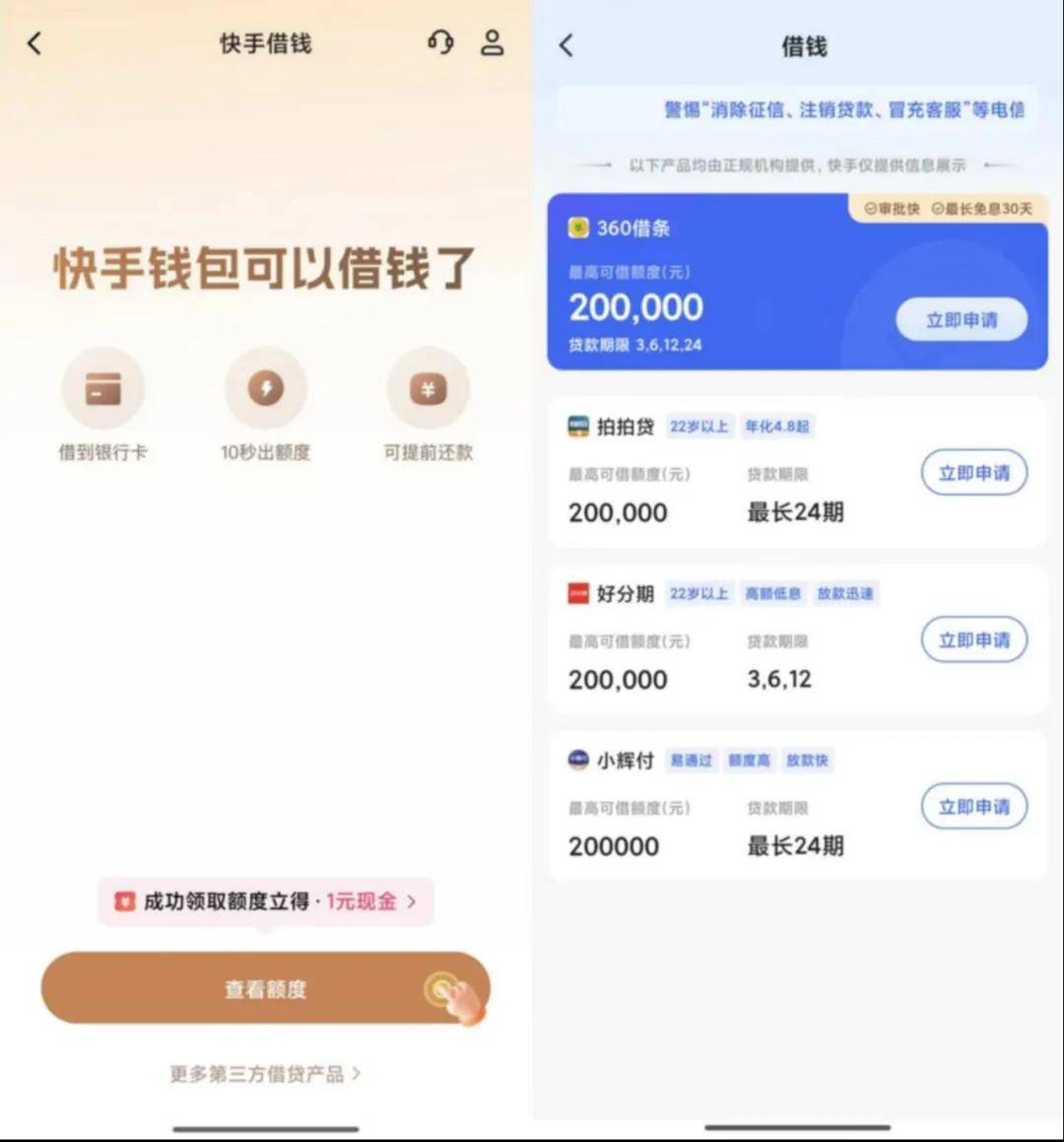Viewport: 1064px width, 1142px height.
Task: Select 立即申请 on 小辉付
Action: click(x=973, y=807)
